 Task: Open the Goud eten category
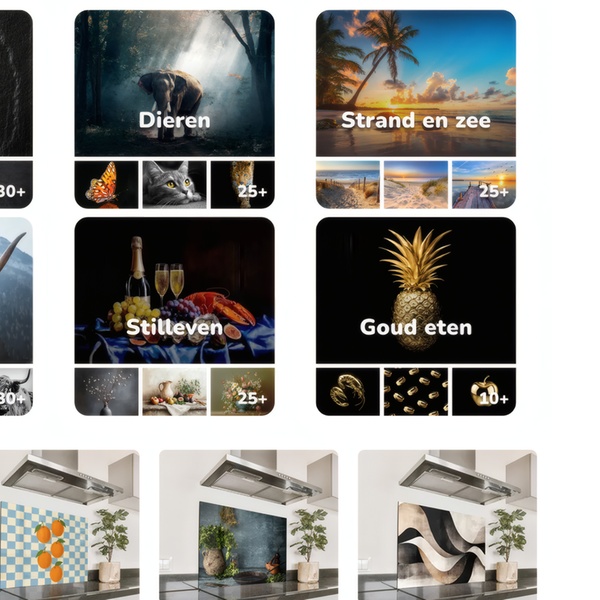point(415,290)
